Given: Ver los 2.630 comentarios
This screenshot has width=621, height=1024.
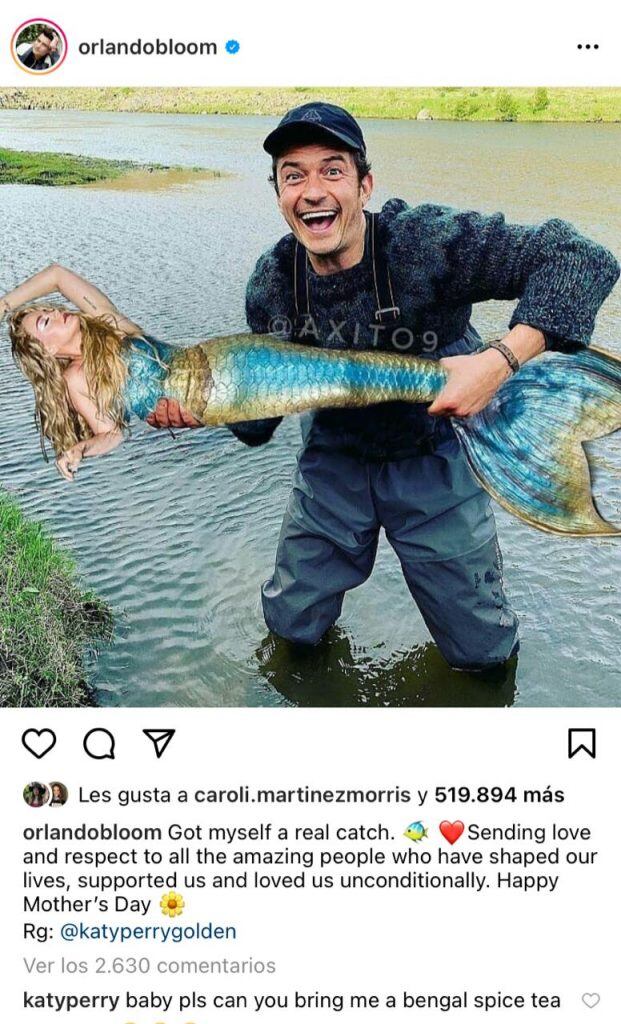Looking at the screenshot, I should click(148, 965).
